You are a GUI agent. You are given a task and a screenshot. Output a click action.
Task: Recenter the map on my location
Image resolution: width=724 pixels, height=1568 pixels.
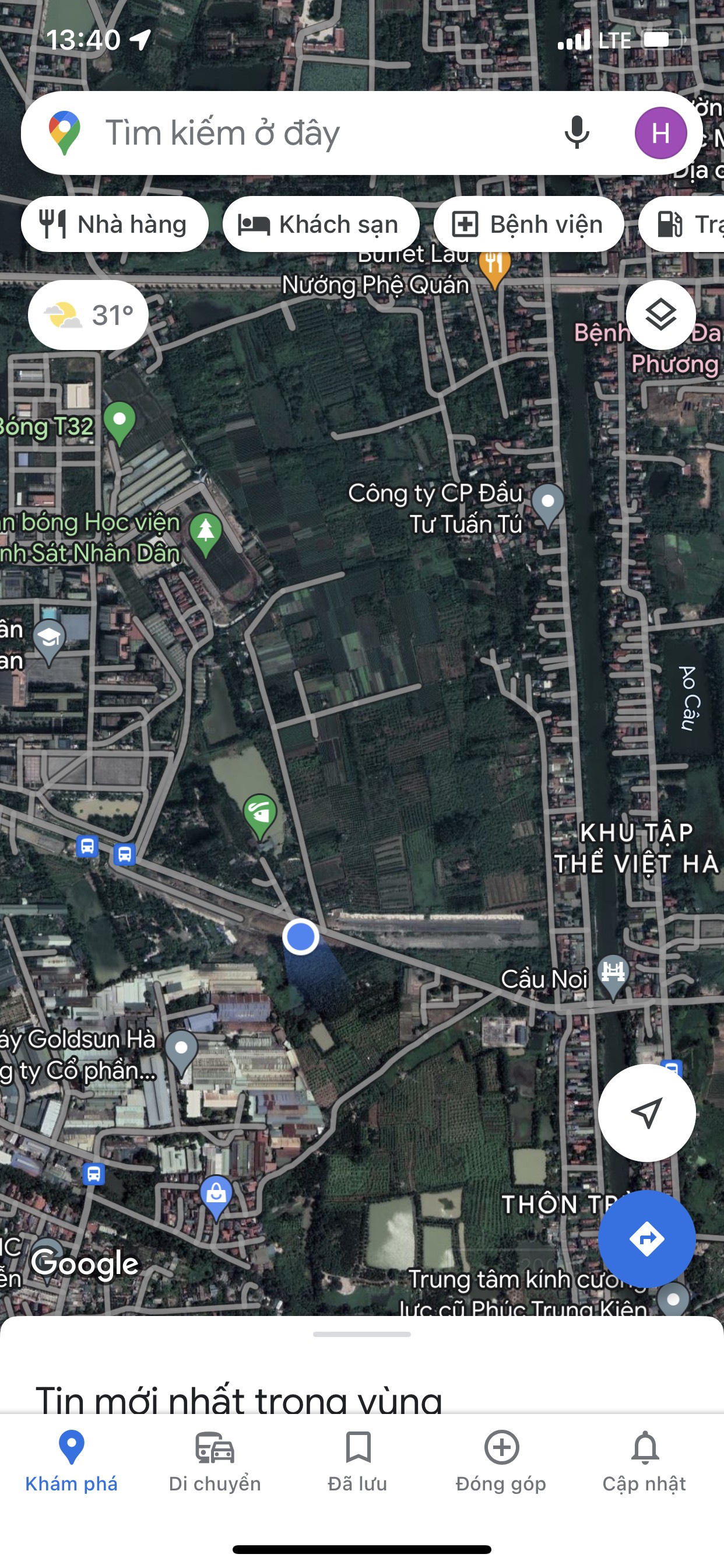tap(646, 1112)
